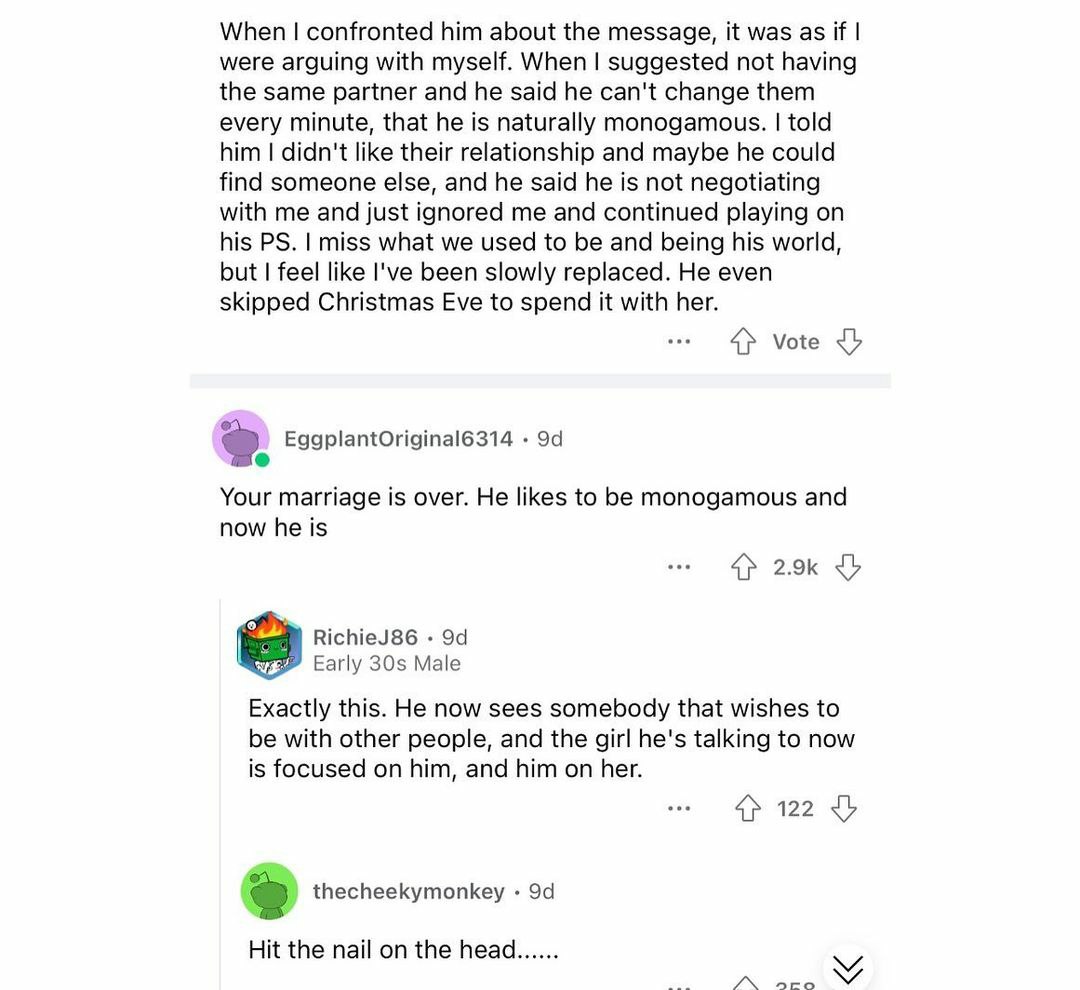
Task: Open options for RichieJ86's reply
Action: (x=679, y=809)
